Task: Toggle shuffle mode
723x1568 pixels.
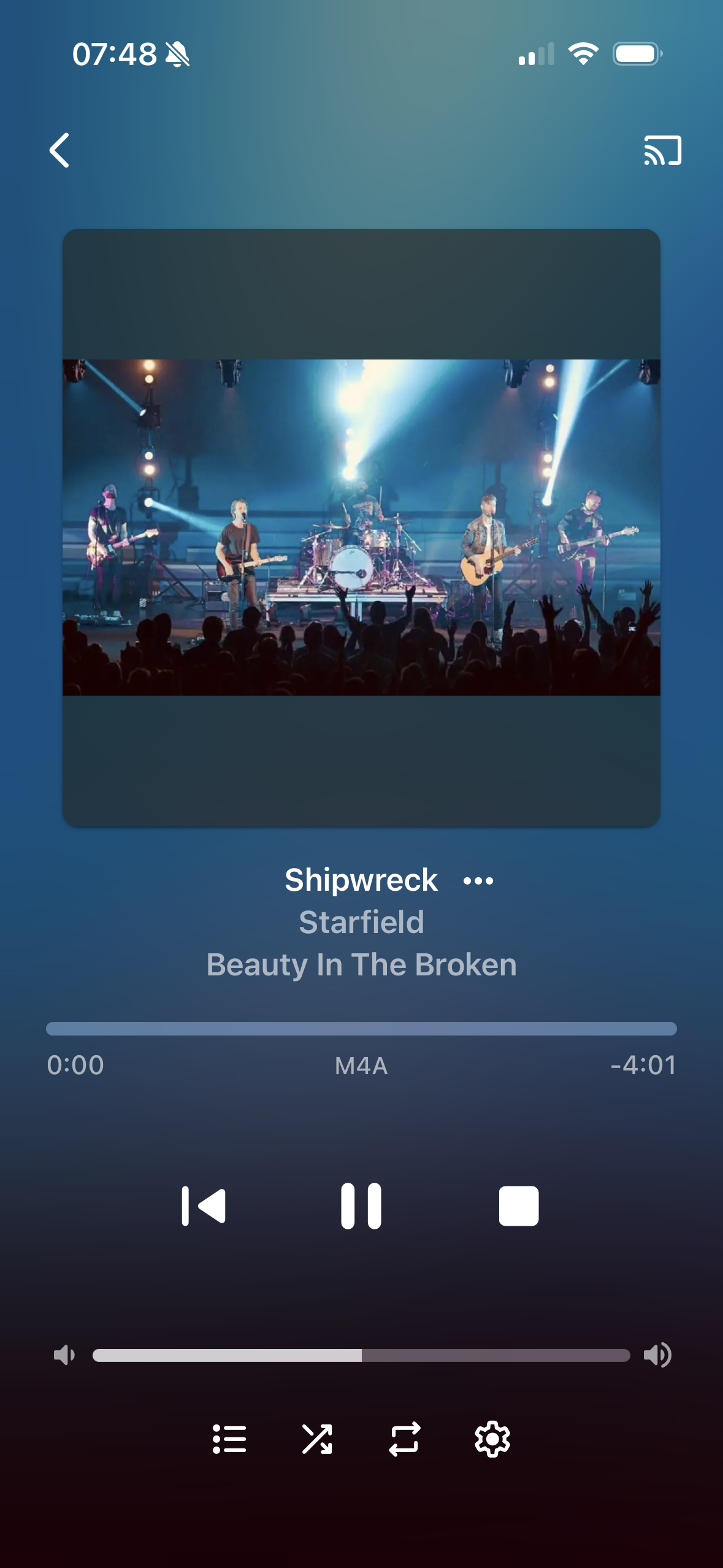Action: 317,1439
